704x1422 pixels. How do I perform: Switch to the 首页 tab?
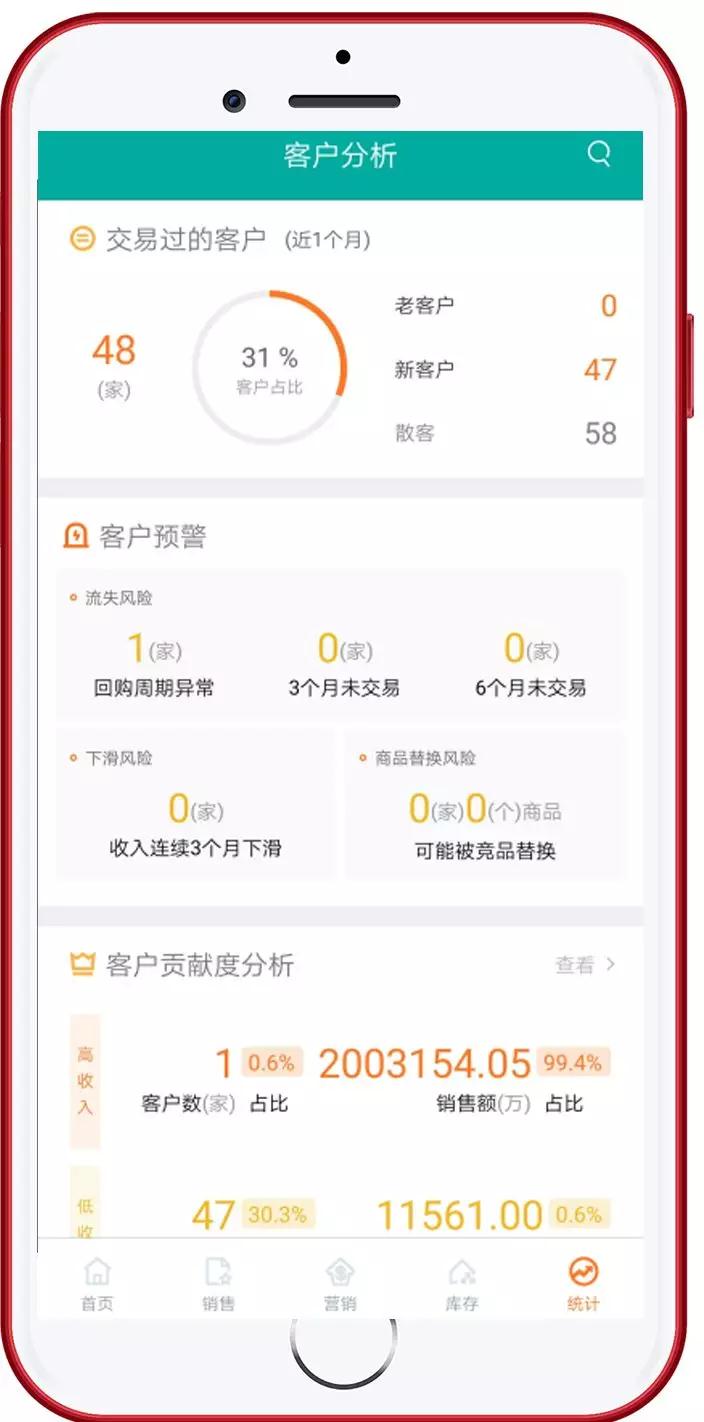click(97, 1284)
